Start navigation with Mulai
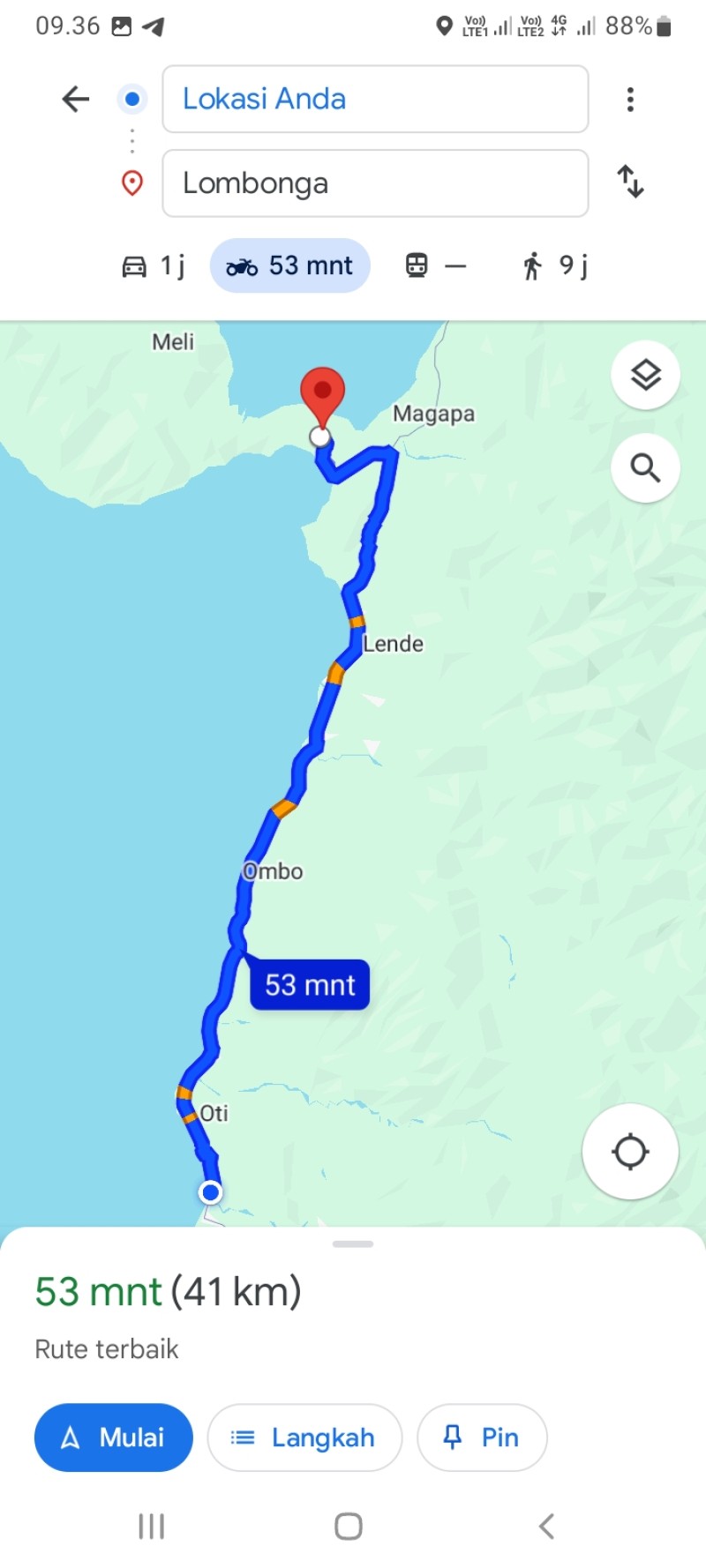Image resolution: width=706 pixels, height=1568 pixels. pyautogui.click(x=114, y=1437)
